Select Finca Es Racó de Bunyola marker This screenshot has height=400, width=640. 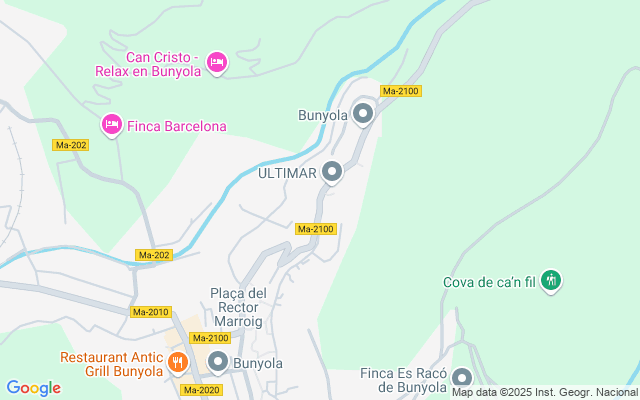[461, 378]
